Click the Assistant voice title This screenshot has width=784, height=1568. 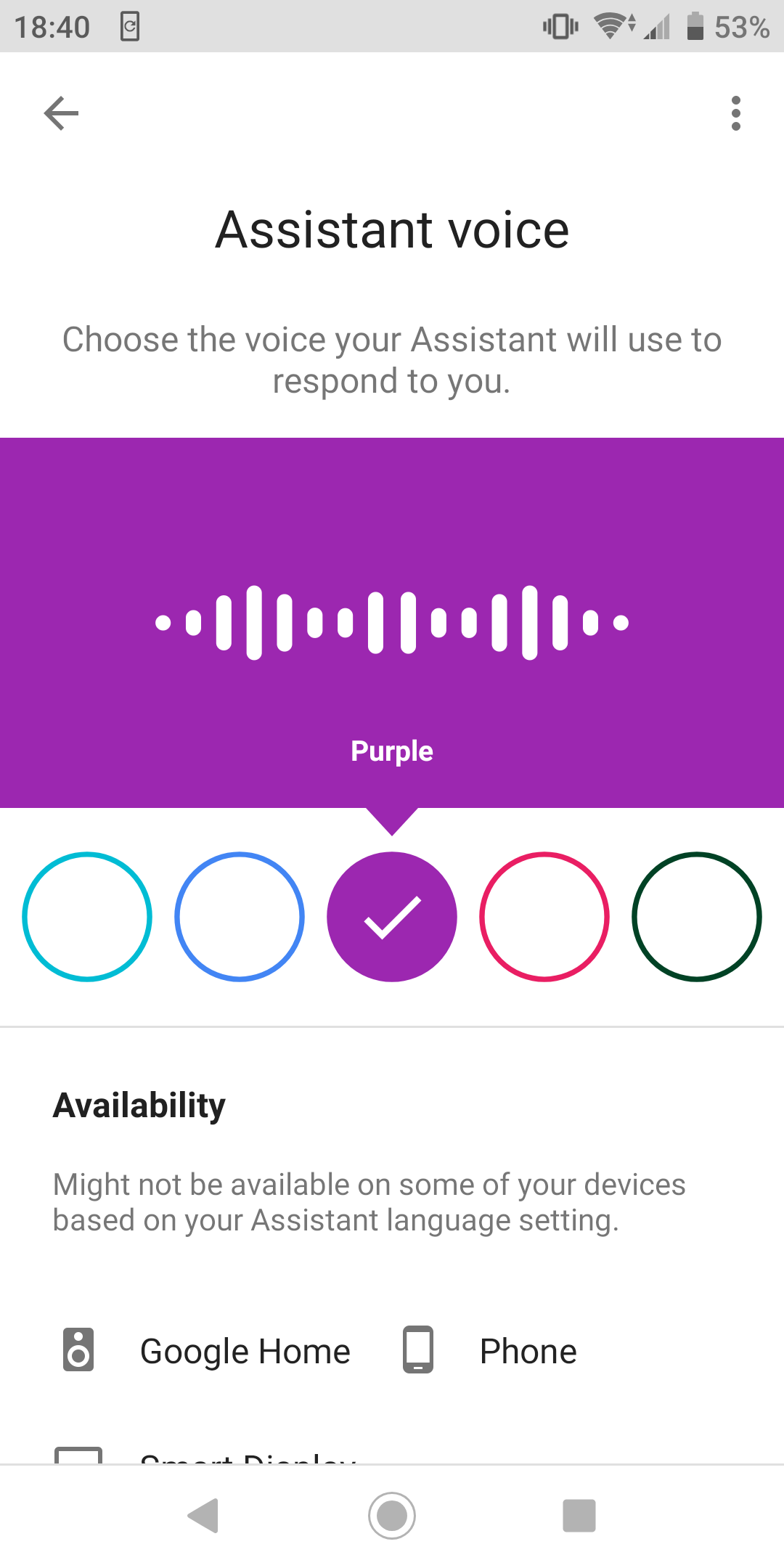(392, 229)
